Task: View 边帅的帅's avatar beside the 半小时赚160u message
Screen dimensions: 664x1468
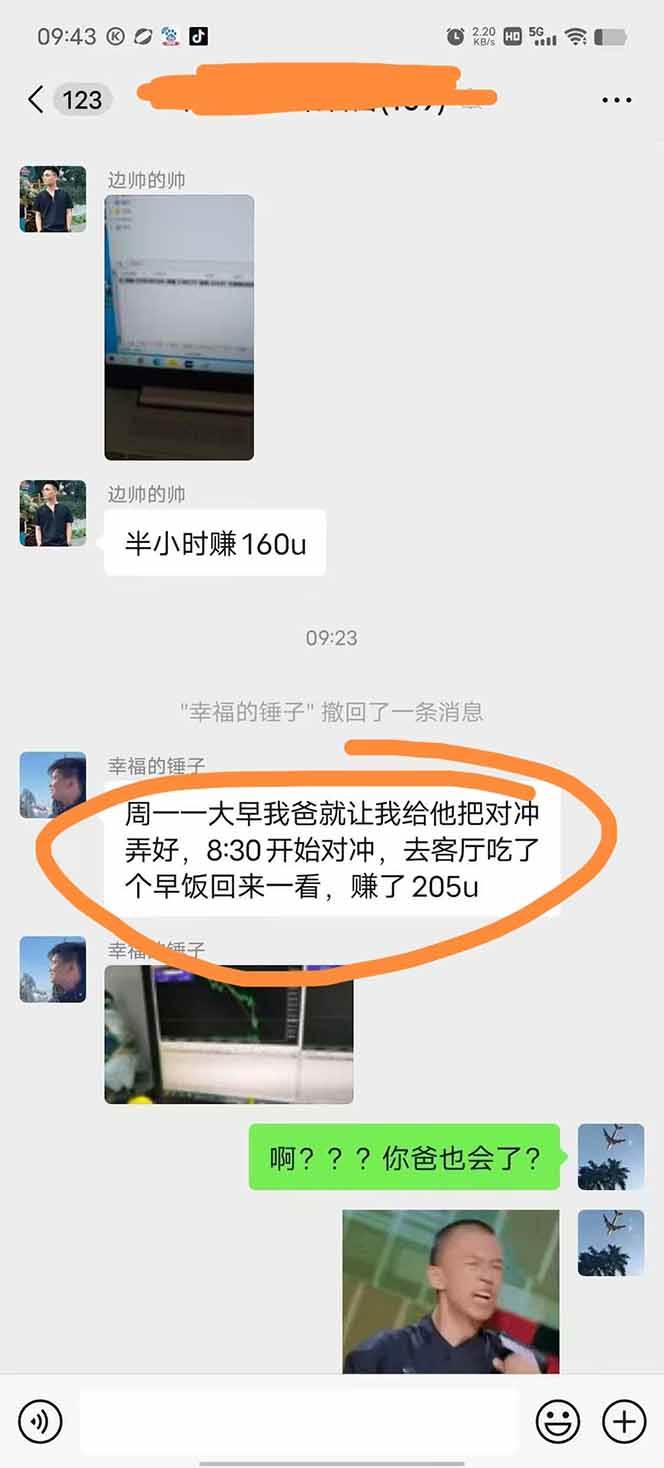Action: click(x=53, y=514)
